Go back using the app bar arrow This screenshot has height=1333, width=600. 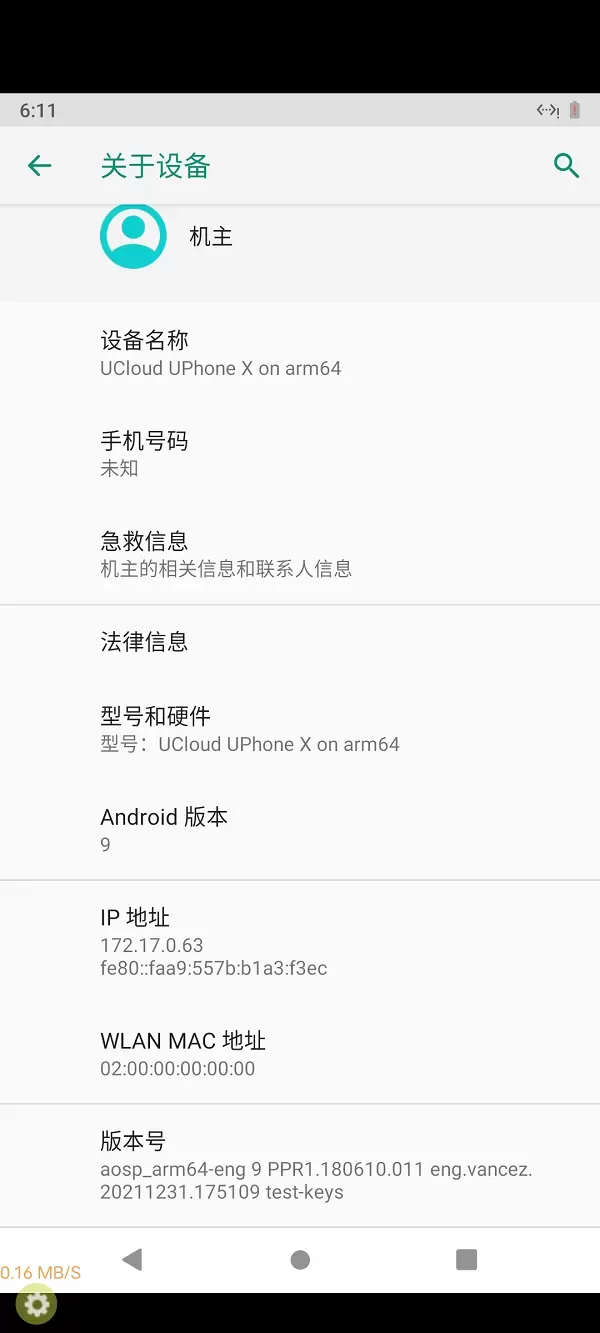click(x=39, y=166)
